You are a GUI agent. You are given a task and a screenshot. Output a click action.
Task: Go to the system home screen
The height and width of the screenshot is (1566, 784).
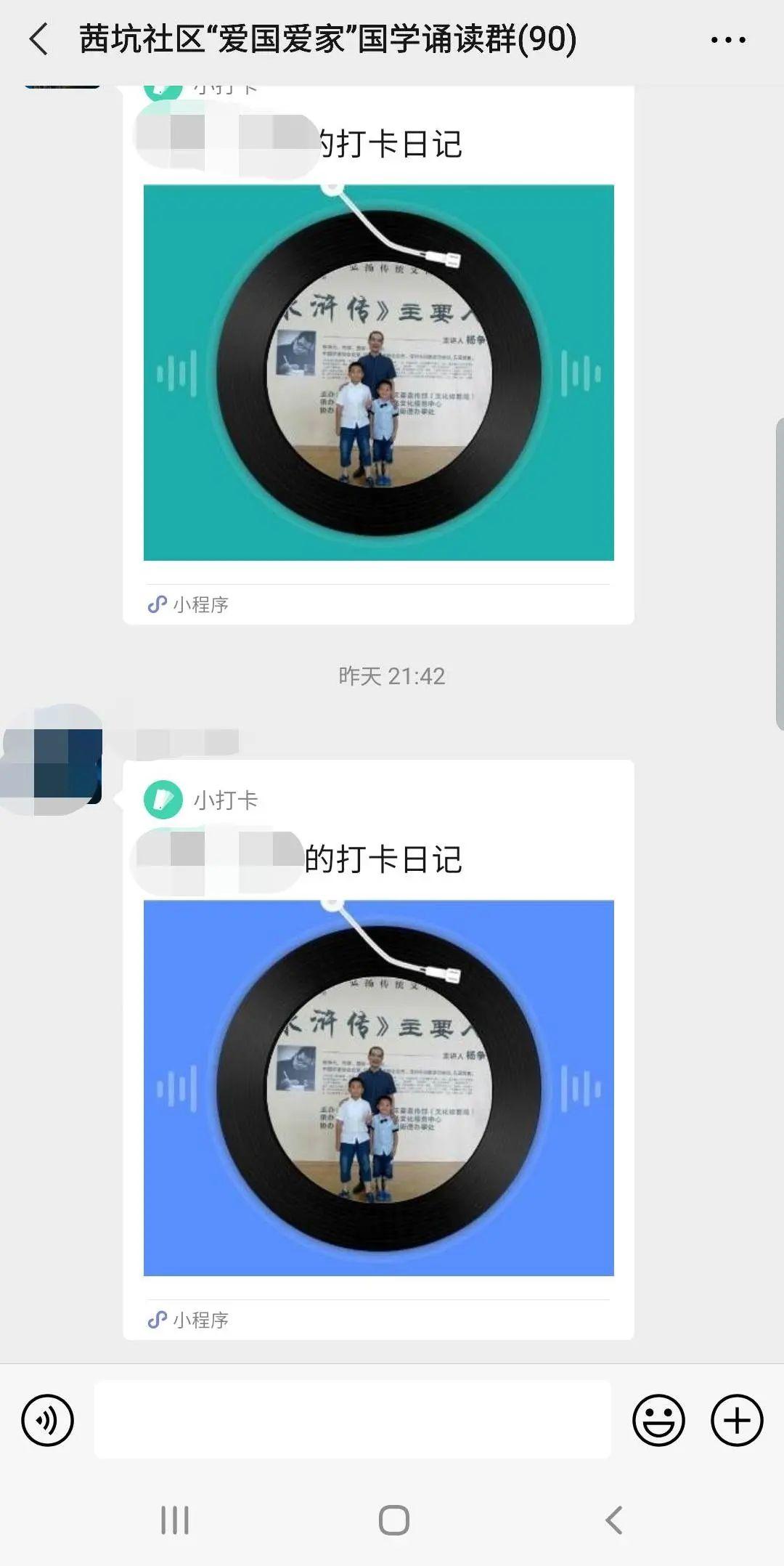[x=393, y=1520]
